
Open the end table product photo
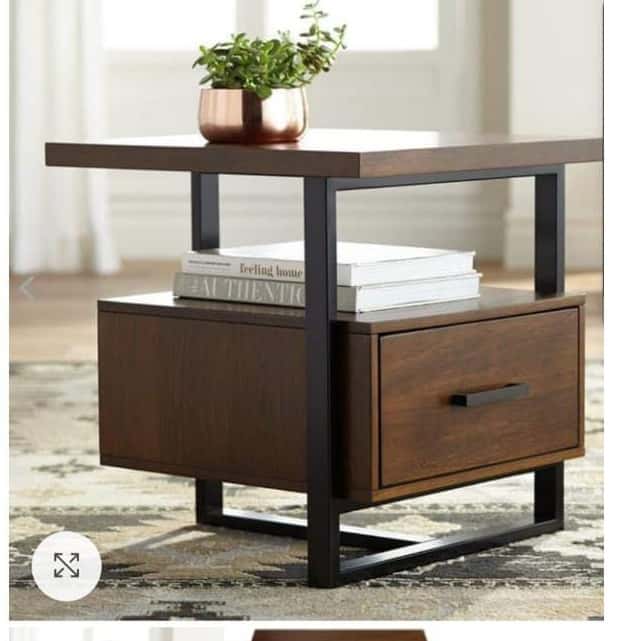click(x=306, y=310)
